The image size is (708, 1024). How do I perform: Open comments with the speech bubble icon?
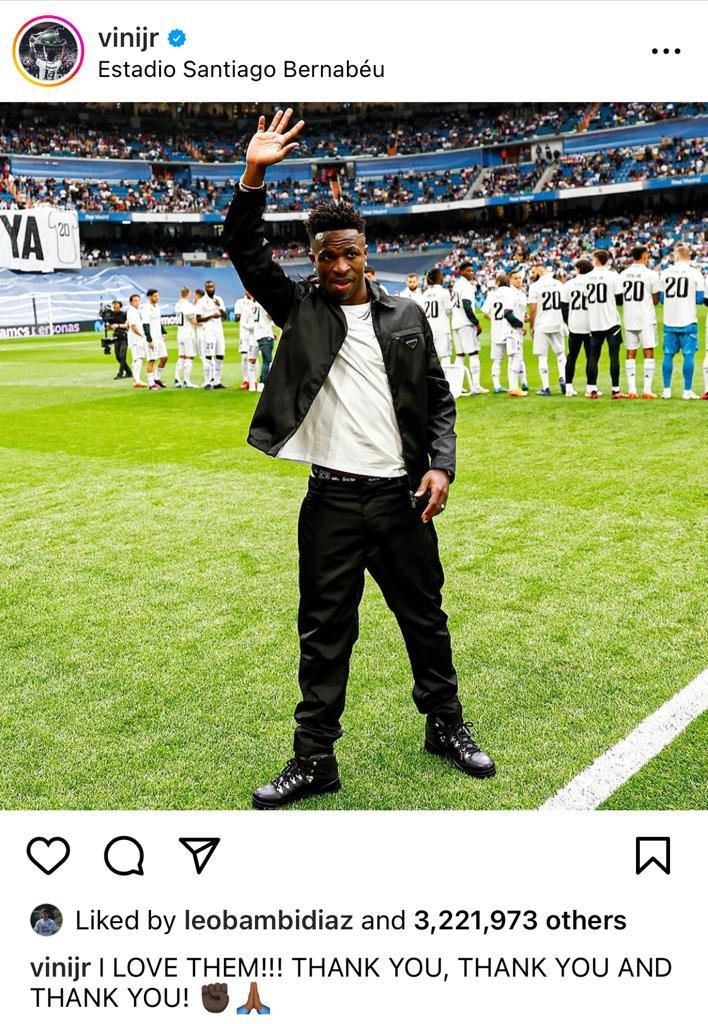[x=124, y=856]
